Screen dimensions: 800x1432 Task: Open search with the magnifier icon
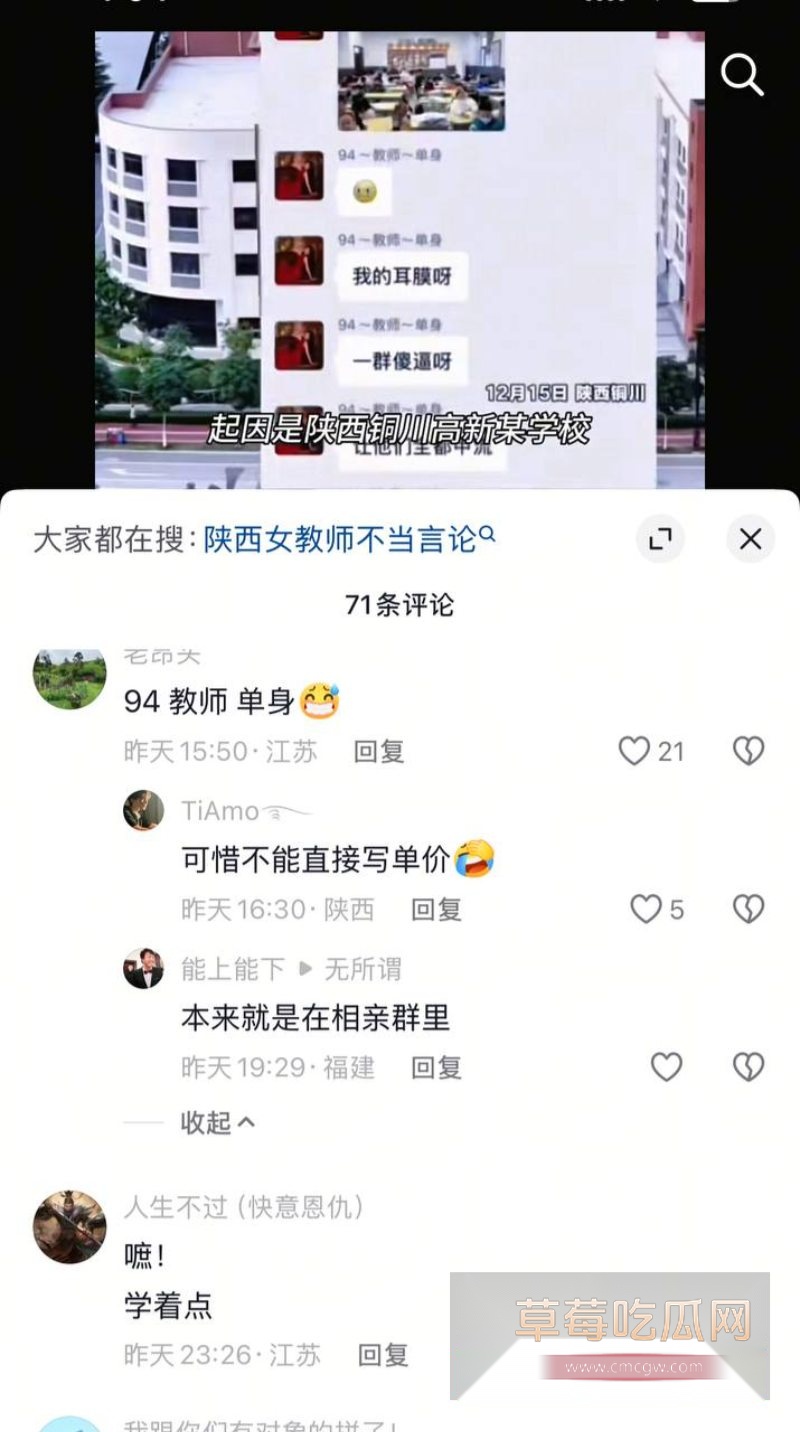(x=741, y=75)
